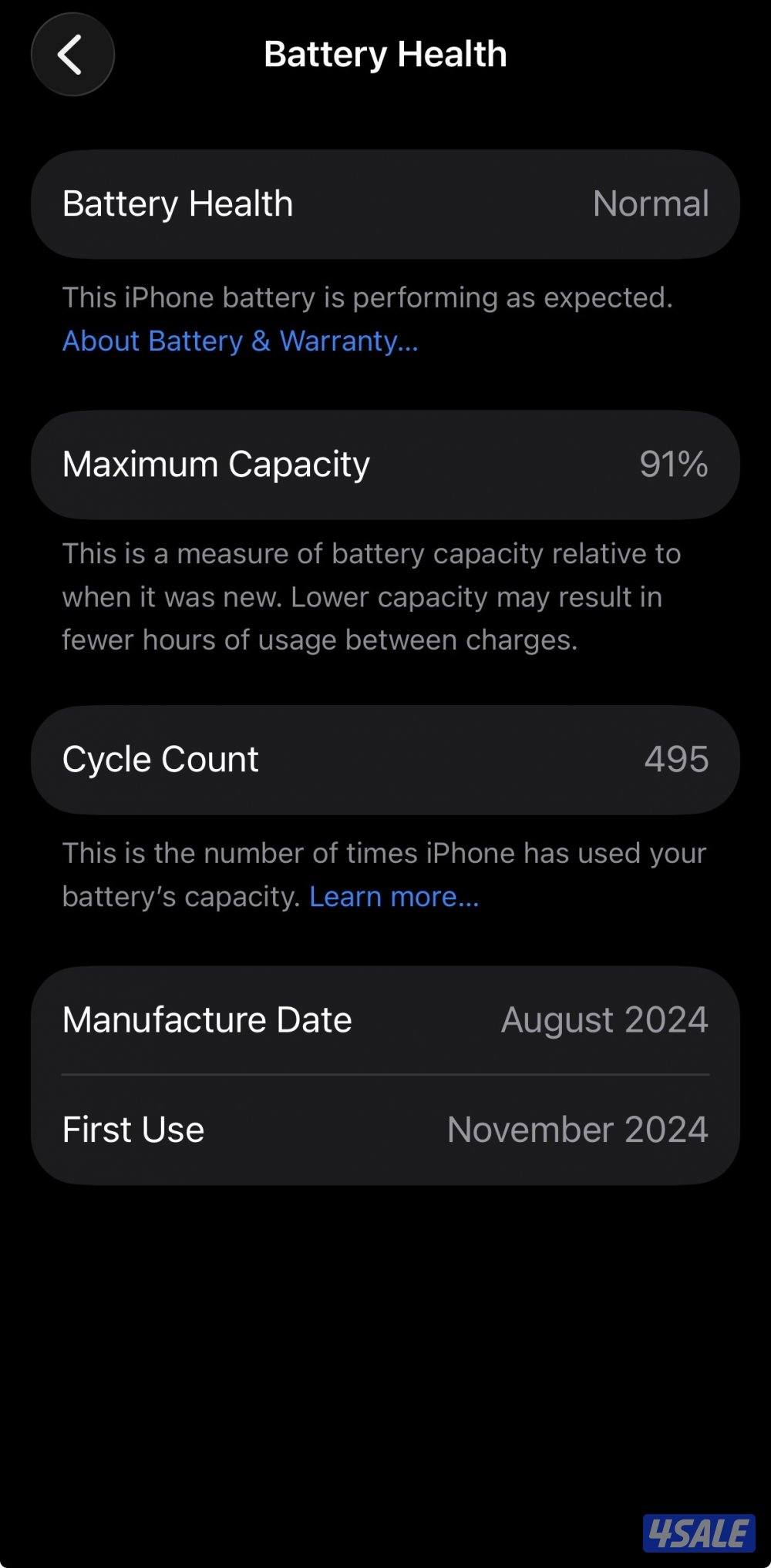
Task: Tap the Maximum Capacity 91% row
Action: 385,463
